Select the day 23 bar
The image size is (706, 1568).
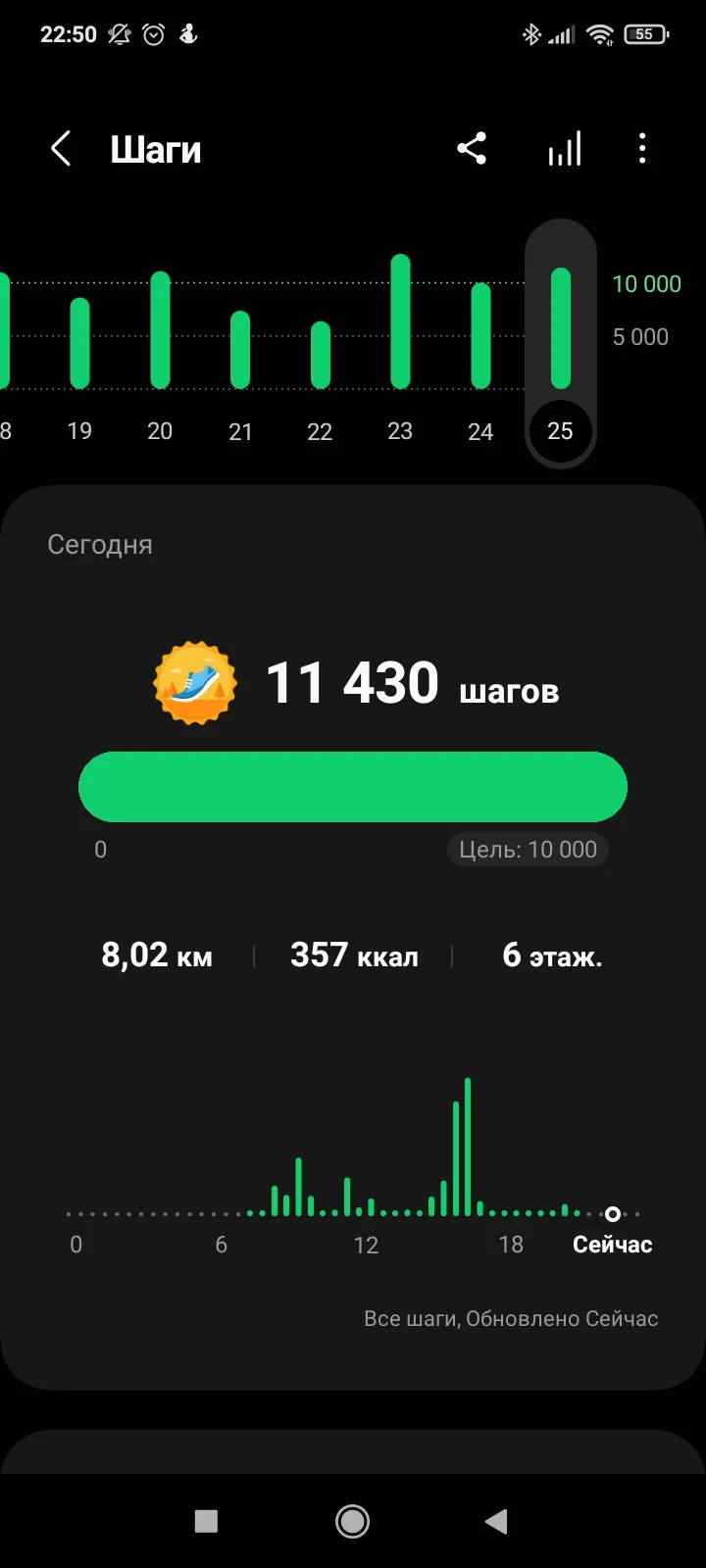click(400, 321)
